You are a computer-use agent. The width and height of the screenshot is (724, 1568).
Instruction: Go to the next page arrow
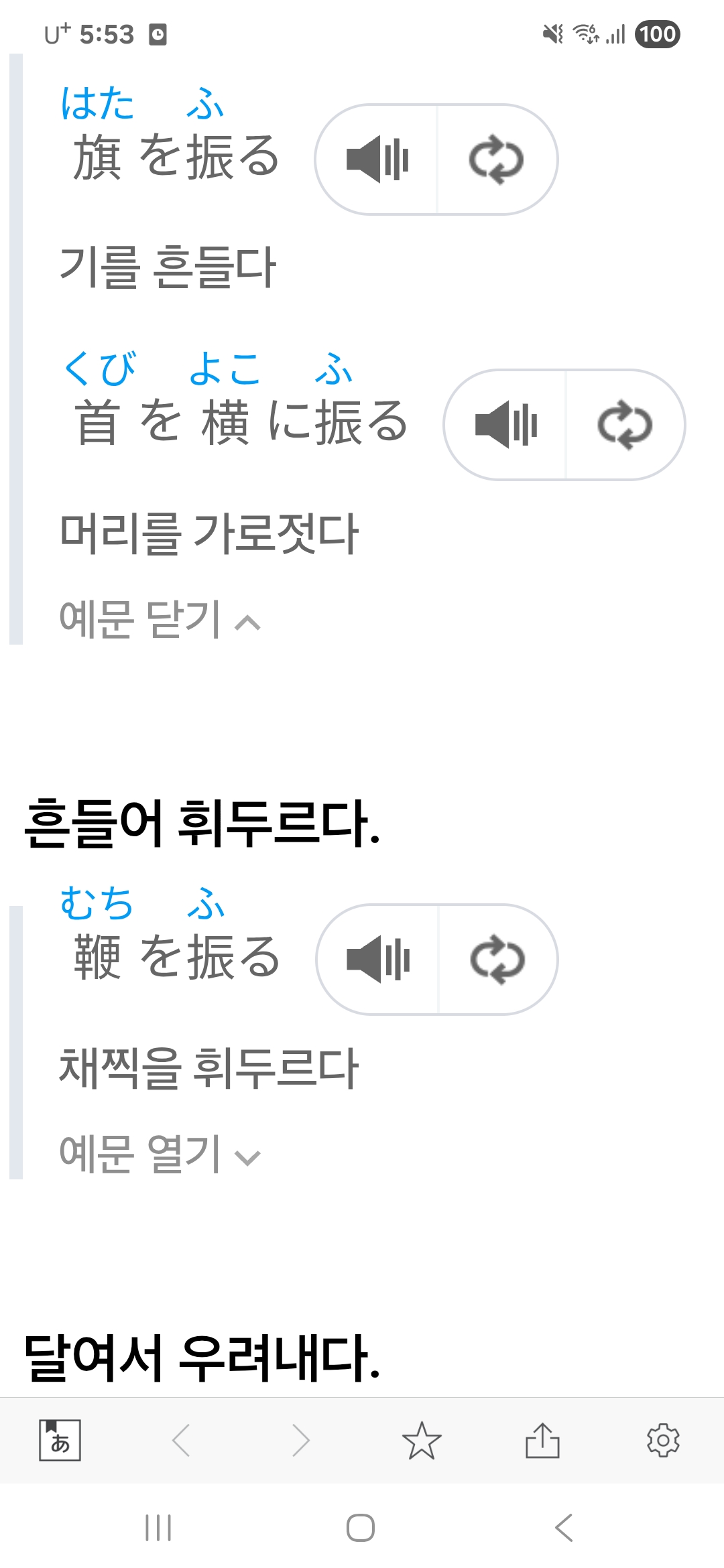(301, 1440)
